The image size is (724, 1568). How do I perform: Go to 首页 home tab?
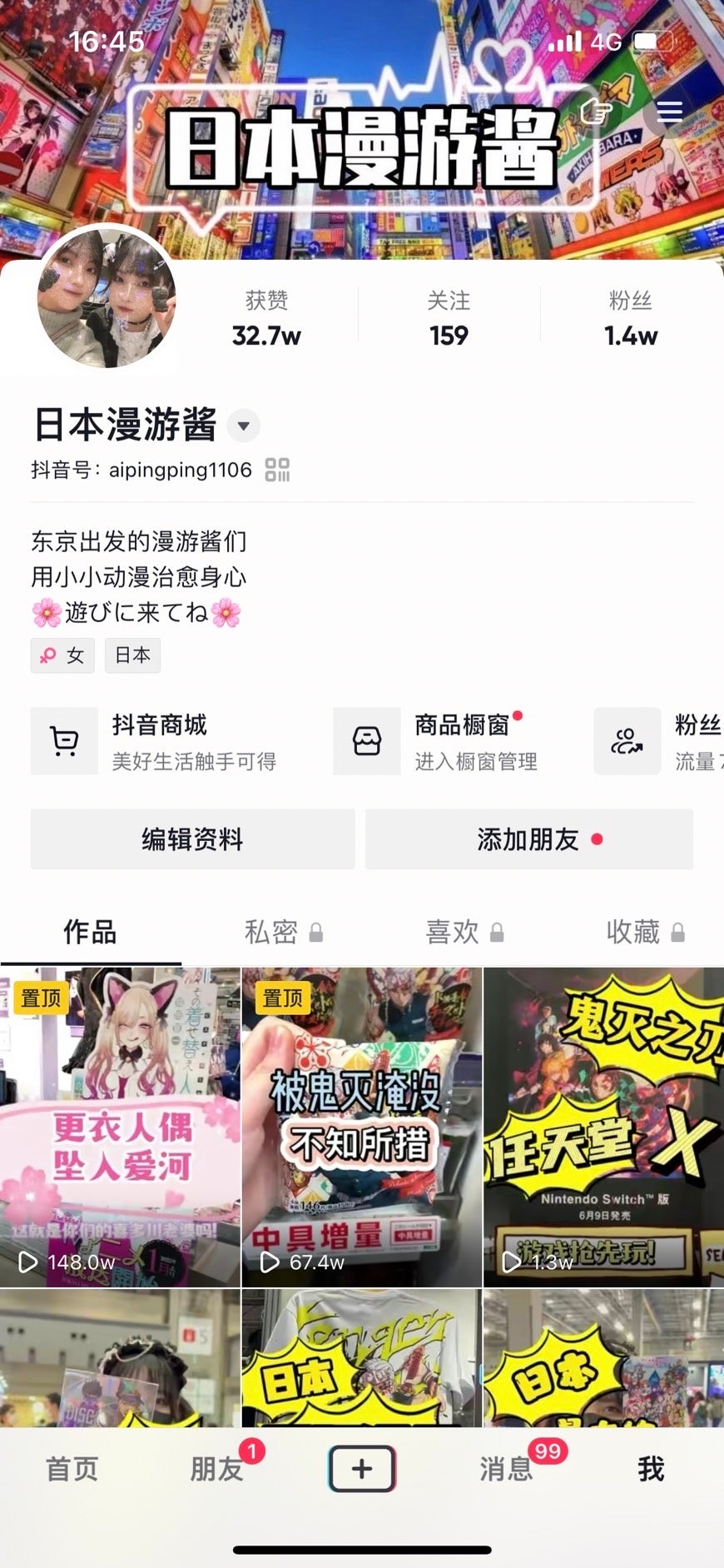(72, 1469)
